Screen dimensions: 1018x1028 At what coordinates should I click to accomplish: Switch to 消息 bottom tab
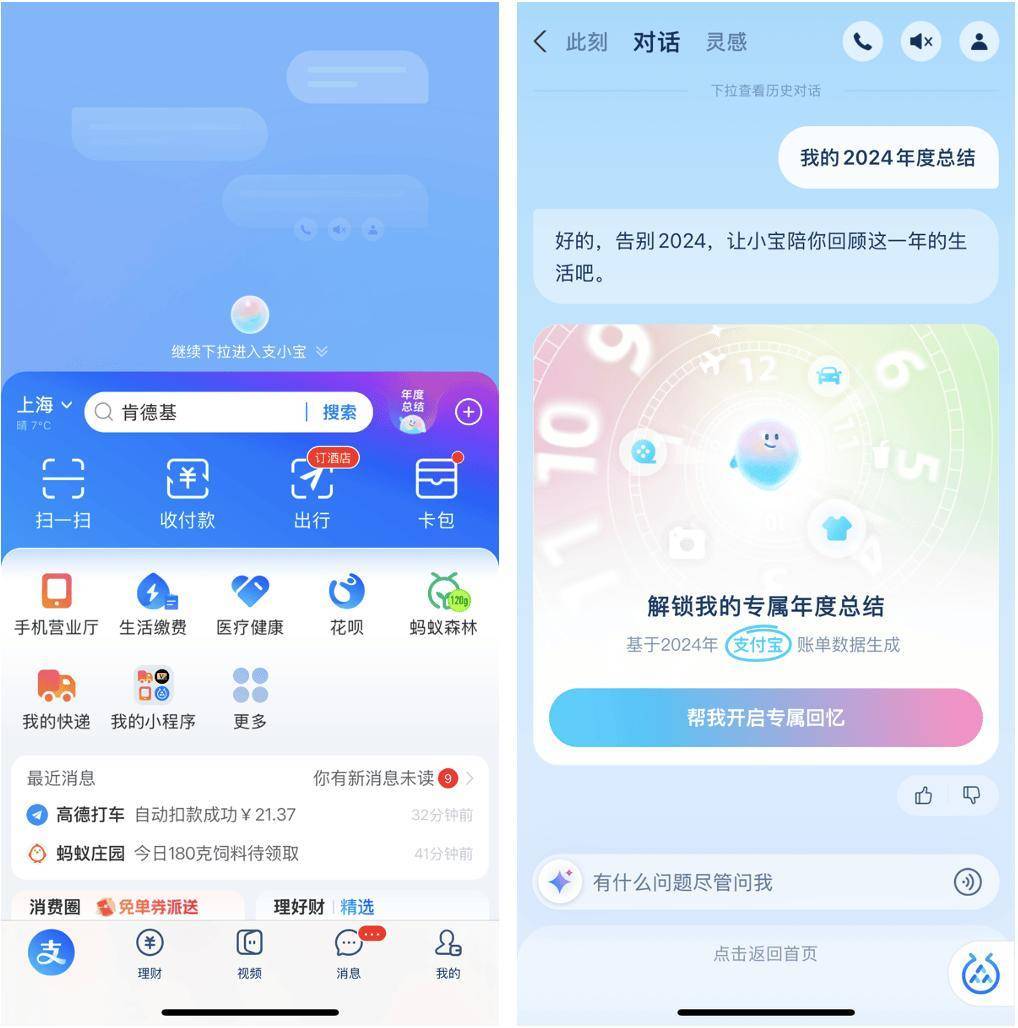(x=348, y=953)
